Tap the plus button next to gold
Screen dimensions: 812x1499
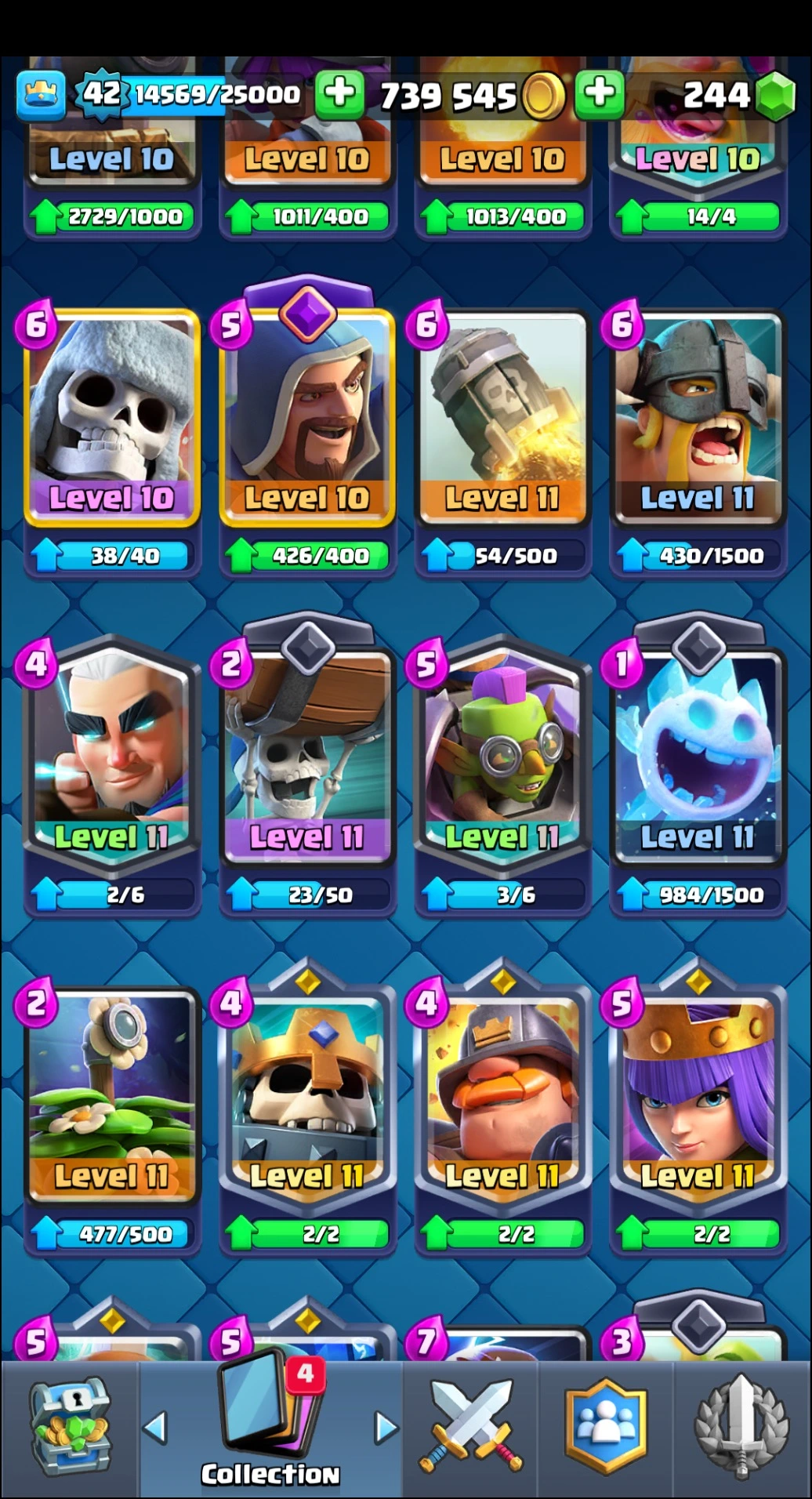[x=600, y=93]
